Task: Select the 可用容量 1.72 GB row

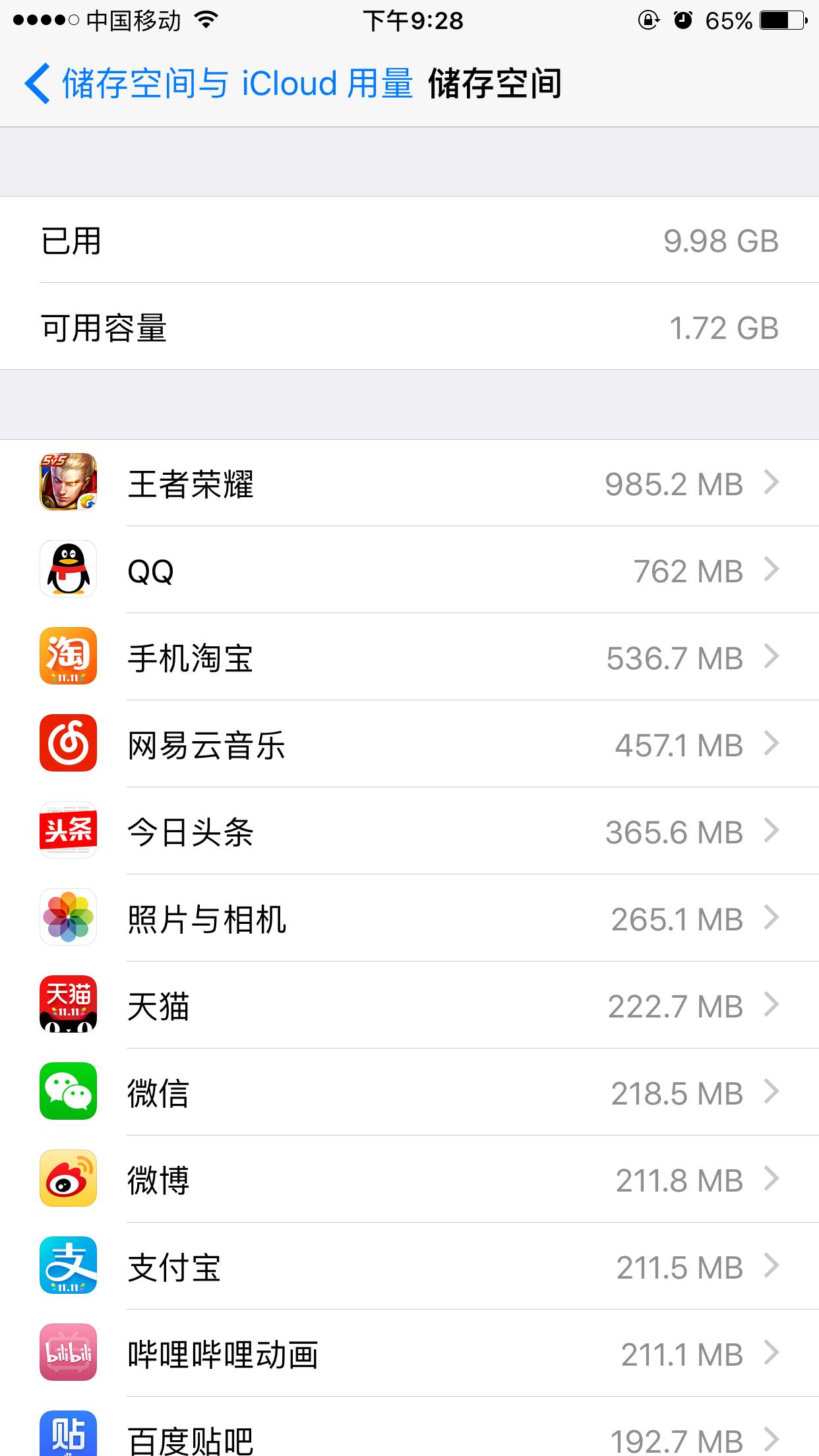Action: tap(409, 328)
